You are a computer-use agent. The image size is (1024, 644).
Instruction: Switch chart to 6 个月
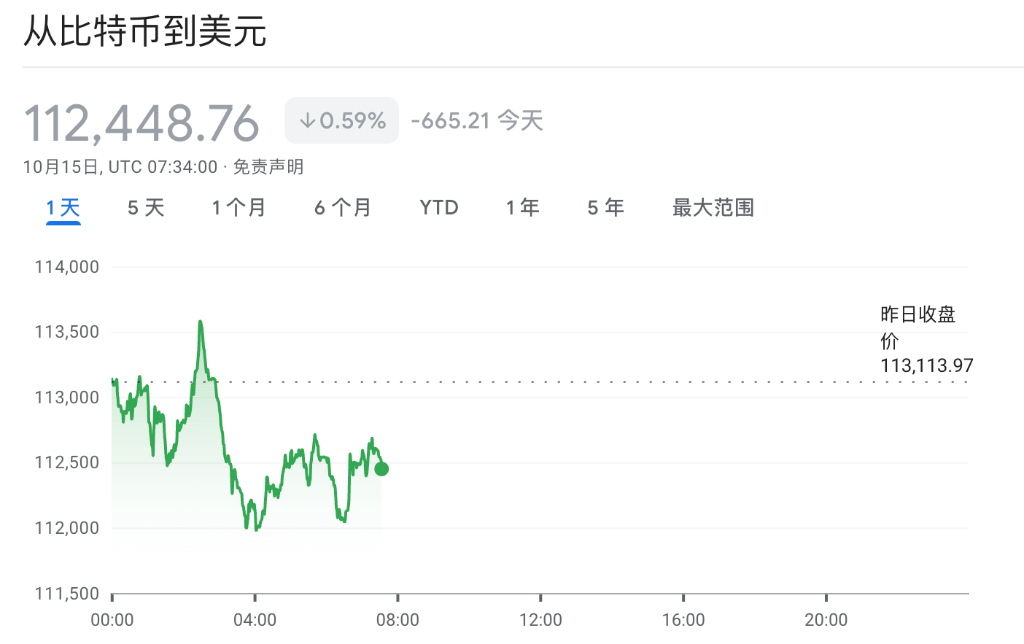(x=343, y=208)
